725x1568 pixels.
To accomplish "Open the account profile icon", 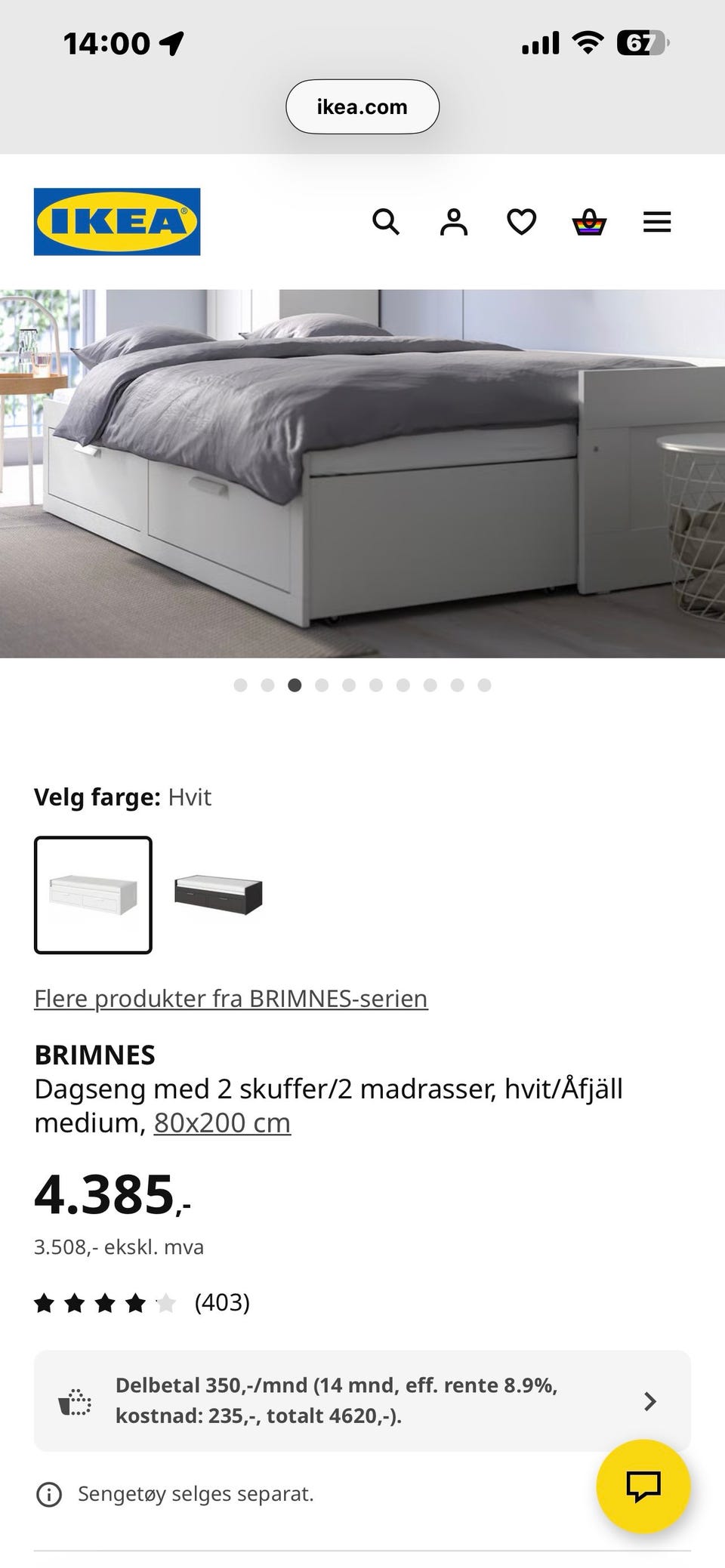I will 454,222.
